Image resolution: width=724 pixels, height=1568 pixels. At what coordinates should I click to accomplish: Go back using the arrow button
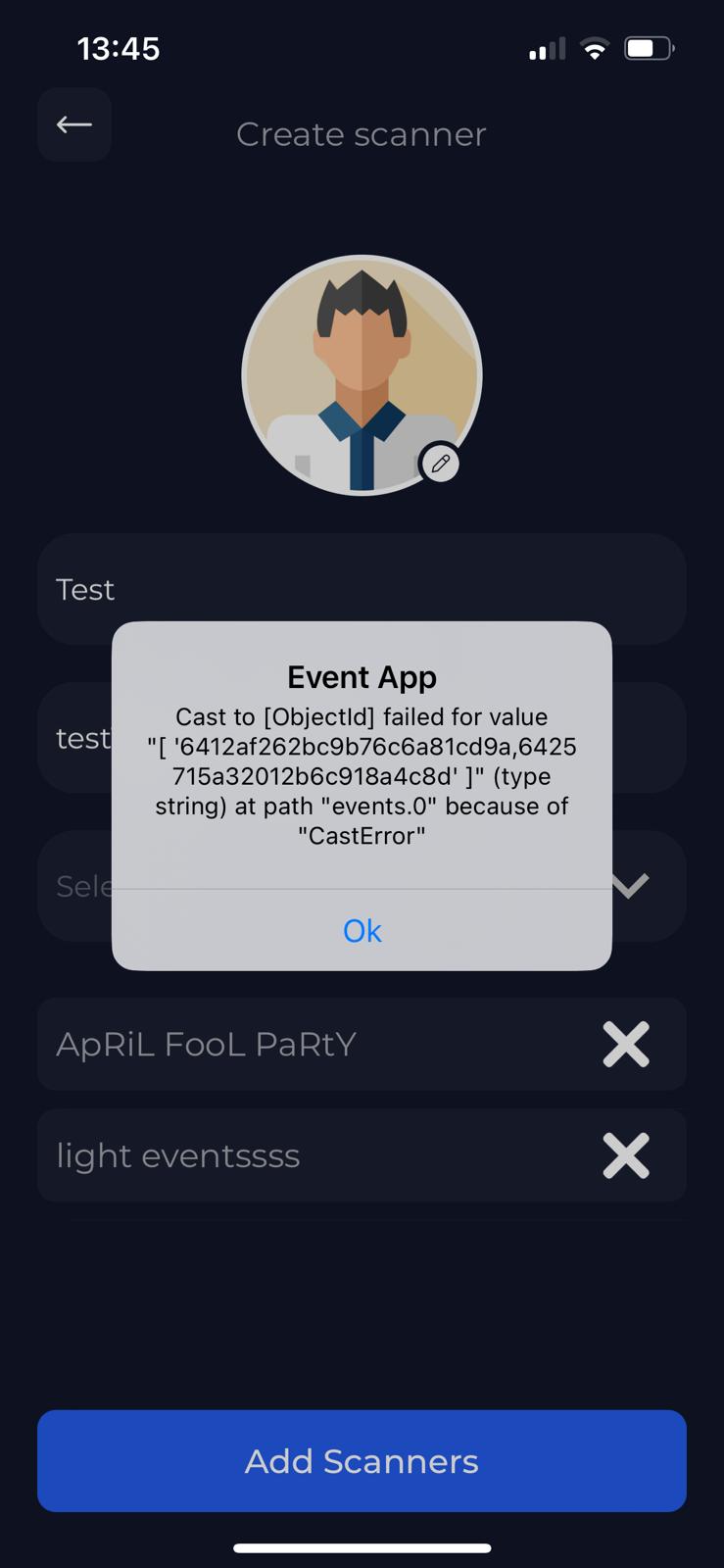pyautogui.click(x=74, y=124)
